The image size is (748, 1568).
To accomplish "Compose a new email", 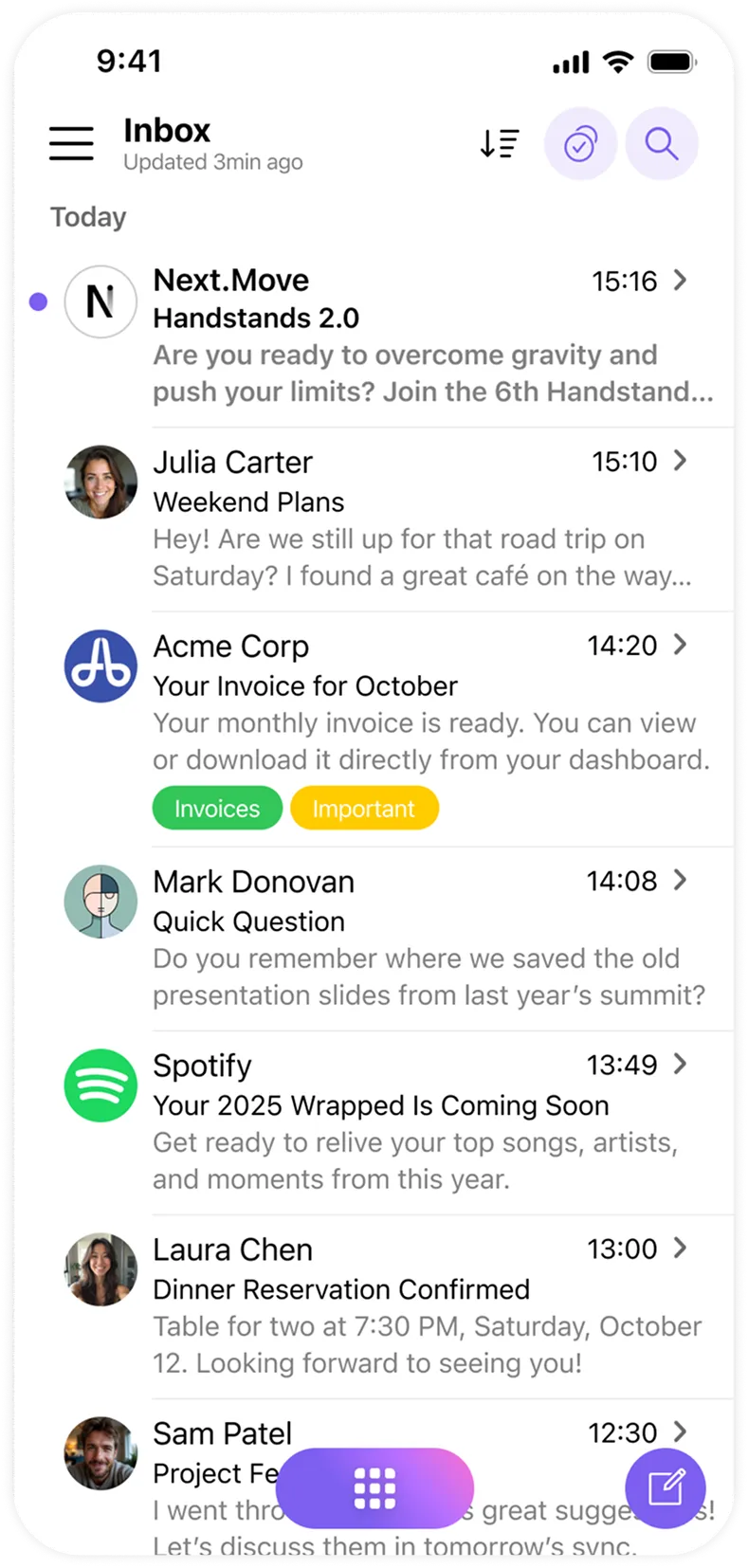I will pyautogui.click(x=666, y=1488).
